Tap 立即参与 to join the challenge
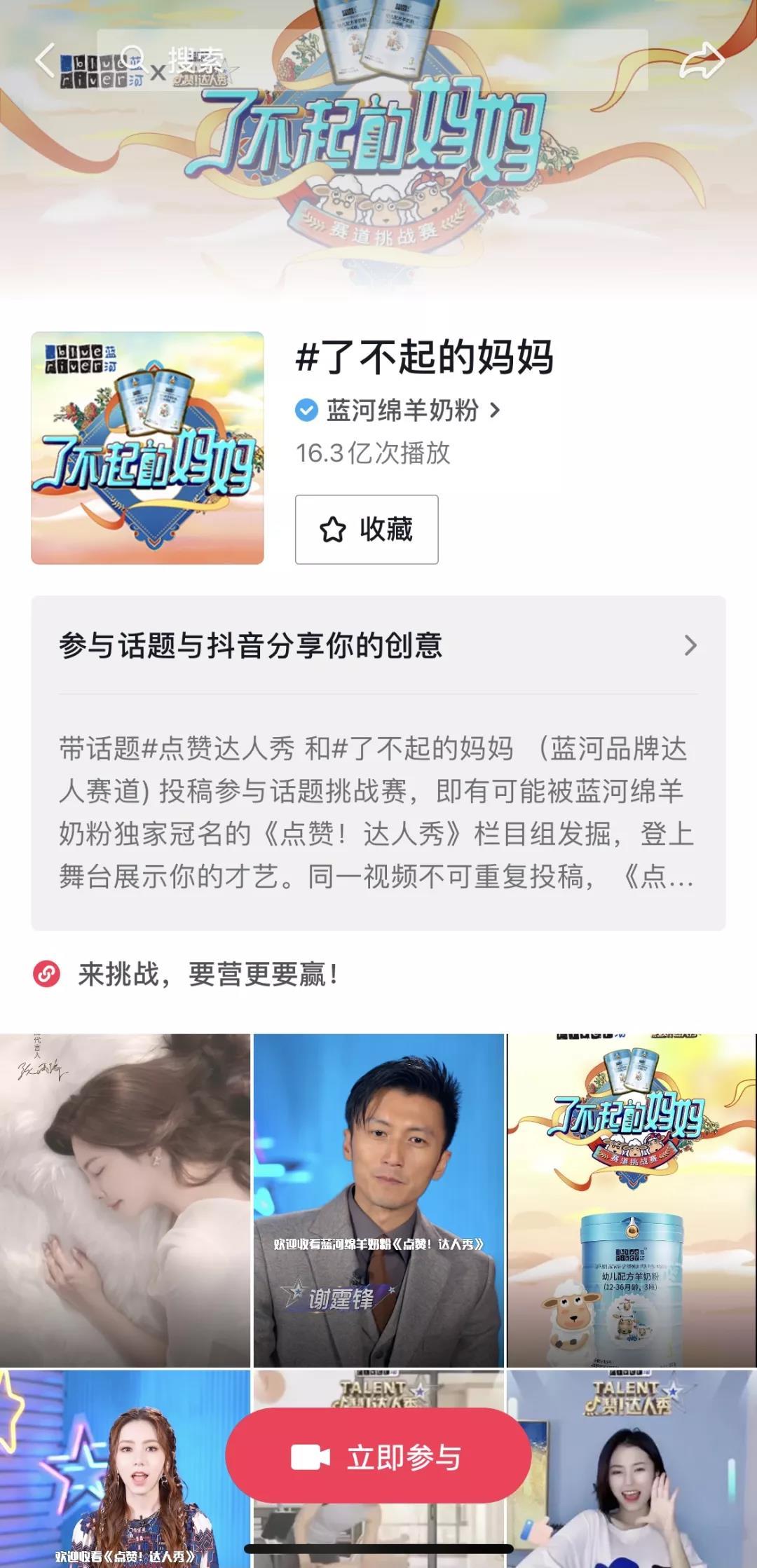757x1568 pixels. tap(378, 1458)
